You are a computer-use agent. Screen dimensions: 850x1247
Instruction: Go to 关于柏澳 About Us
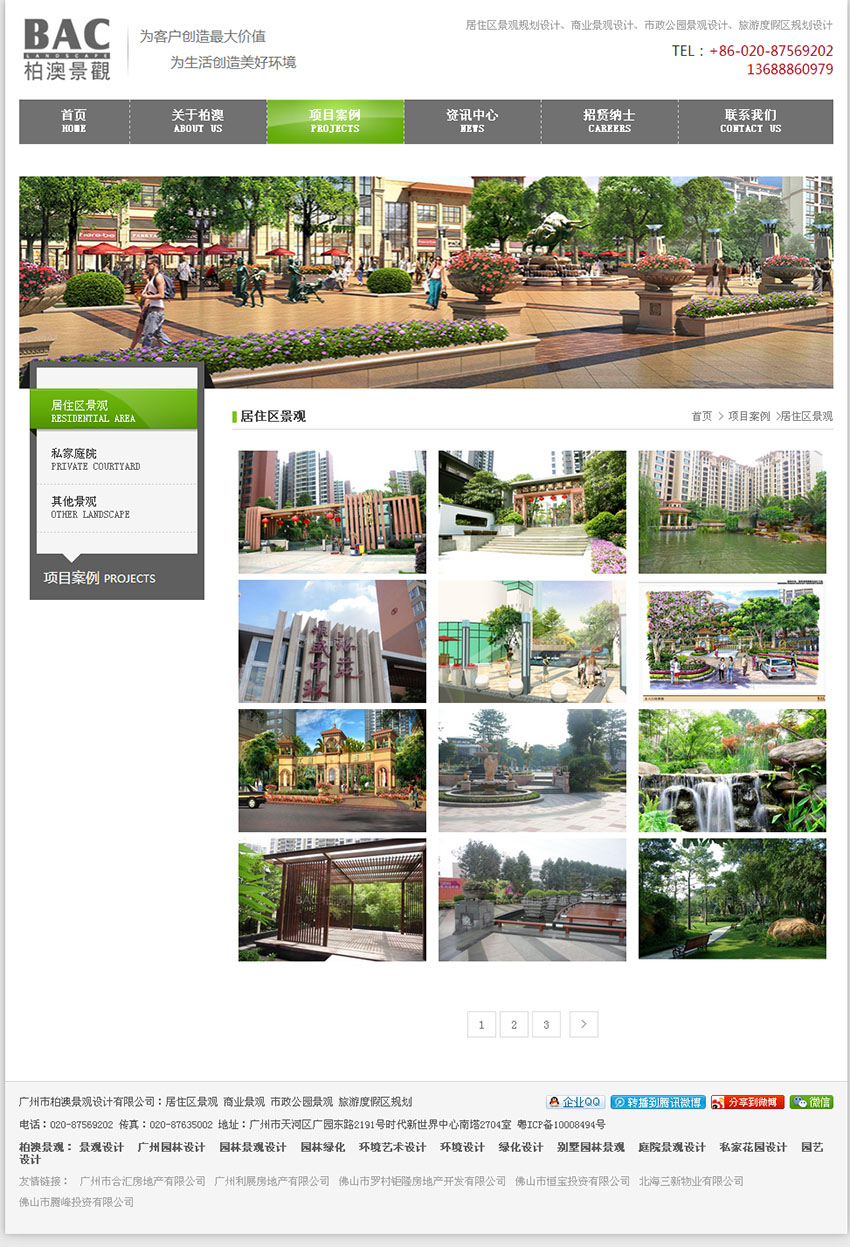[x=198, y=121]
